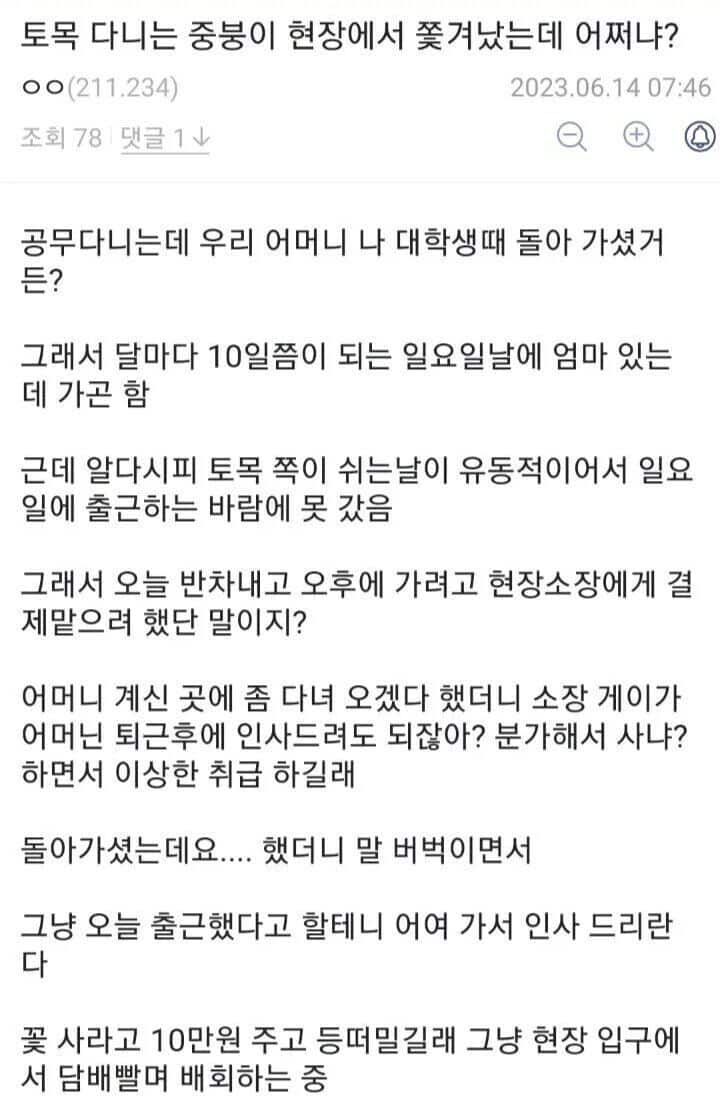Decrease text size with the minus magnifier
Screen dimensions: 720x1112
pyautogui.click(x=572, y=136)
